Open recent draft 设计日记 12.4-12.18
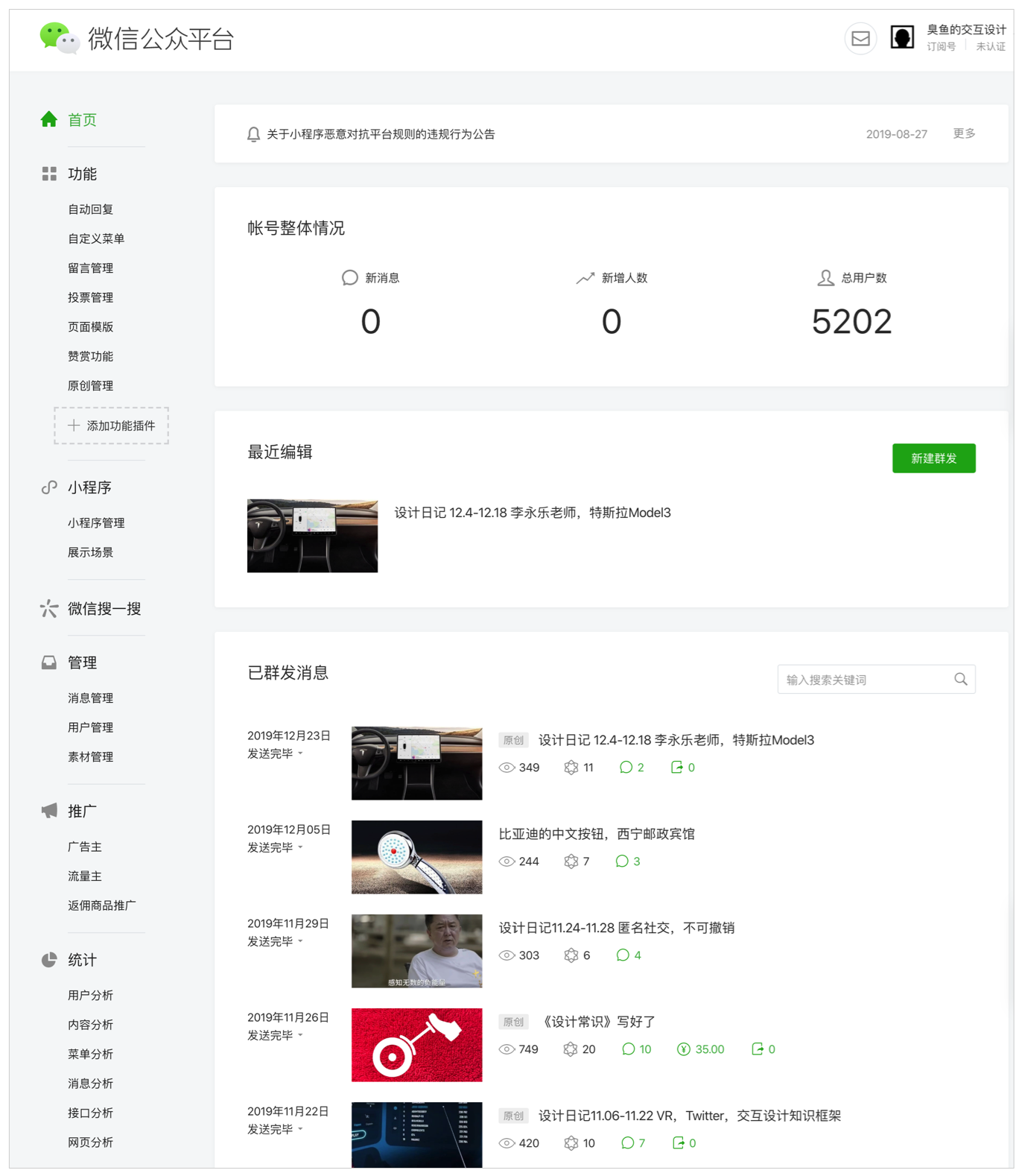The width and height of the screenshot is (1022, 1176). click(x=532, y=513)
